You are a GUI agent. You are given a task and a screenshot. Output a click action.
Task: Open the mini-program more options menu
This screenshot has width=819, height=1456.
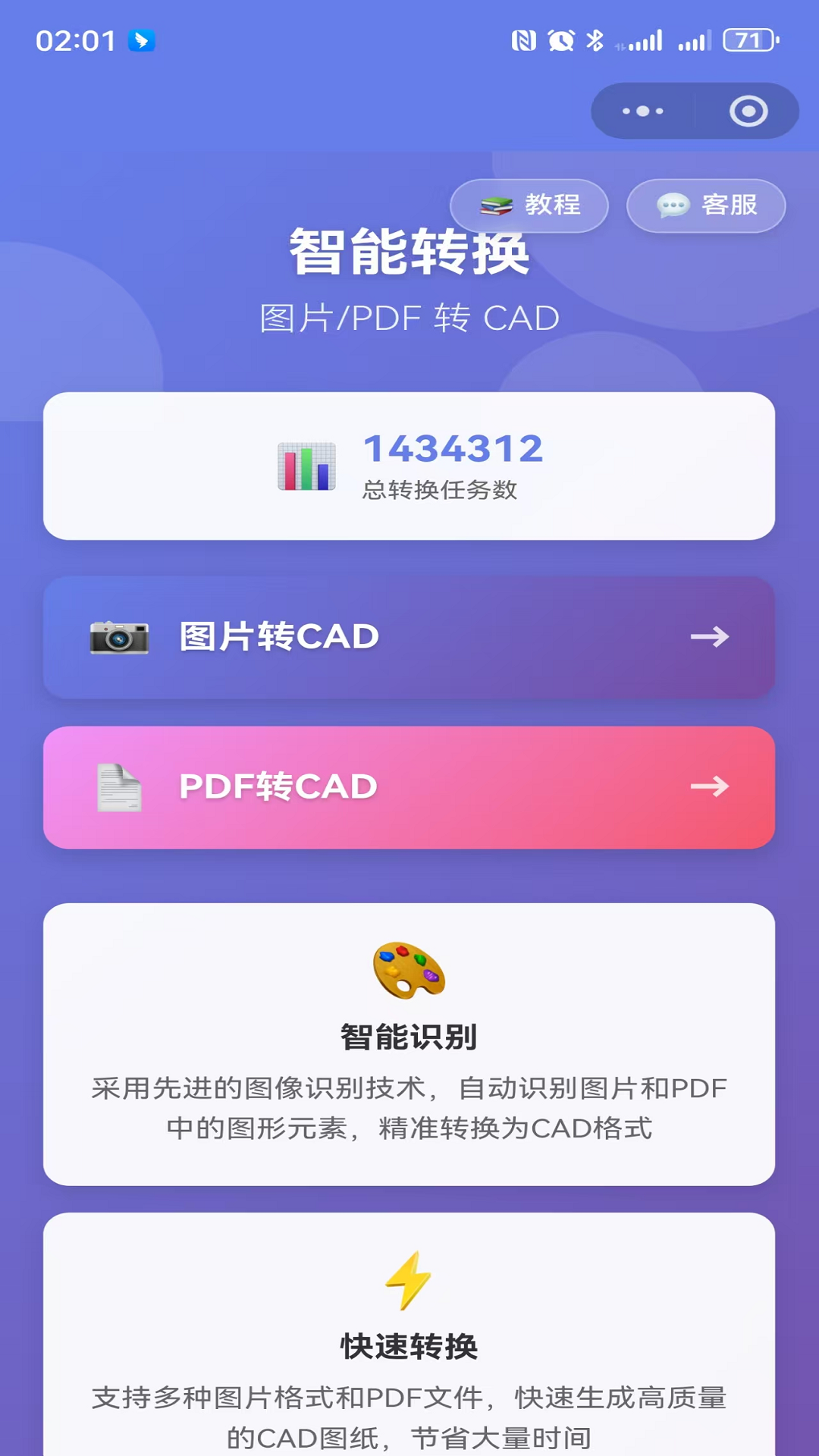[641, 111]
